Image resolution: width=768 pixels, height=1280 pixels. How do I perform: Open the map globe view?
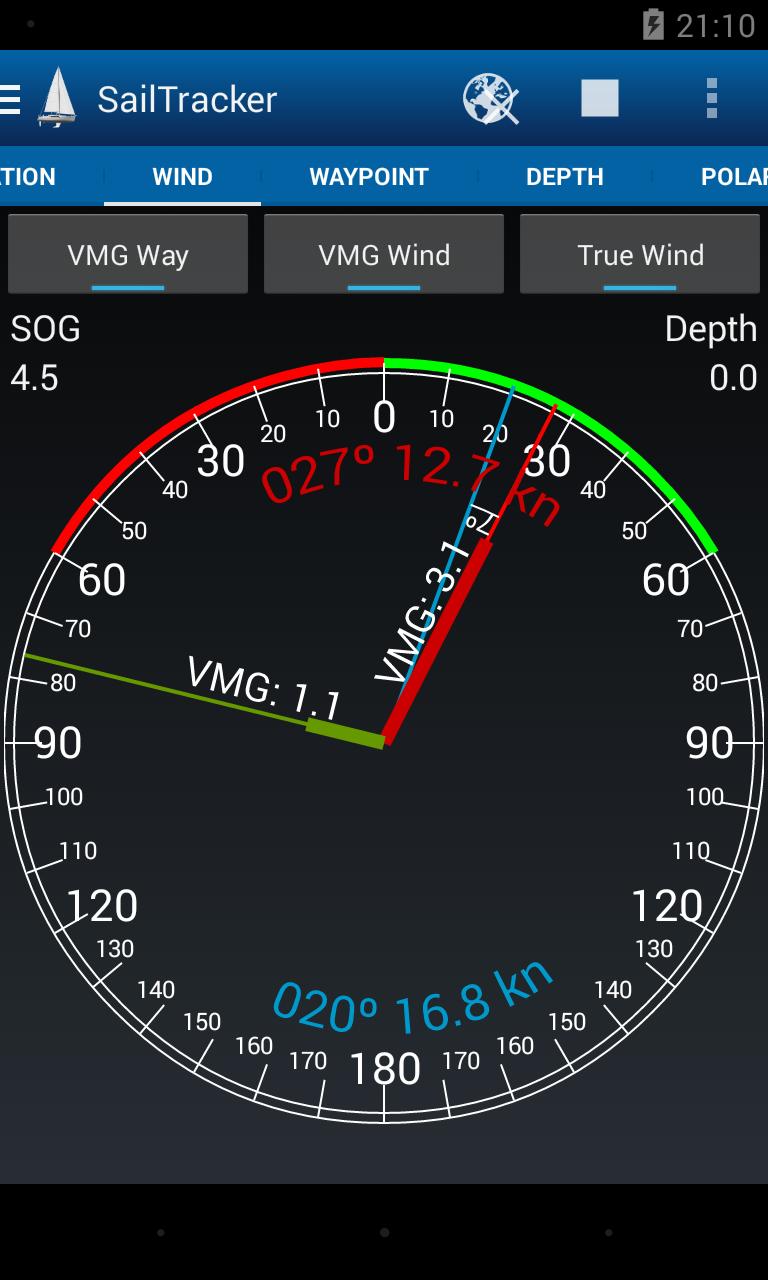(490, 98)
